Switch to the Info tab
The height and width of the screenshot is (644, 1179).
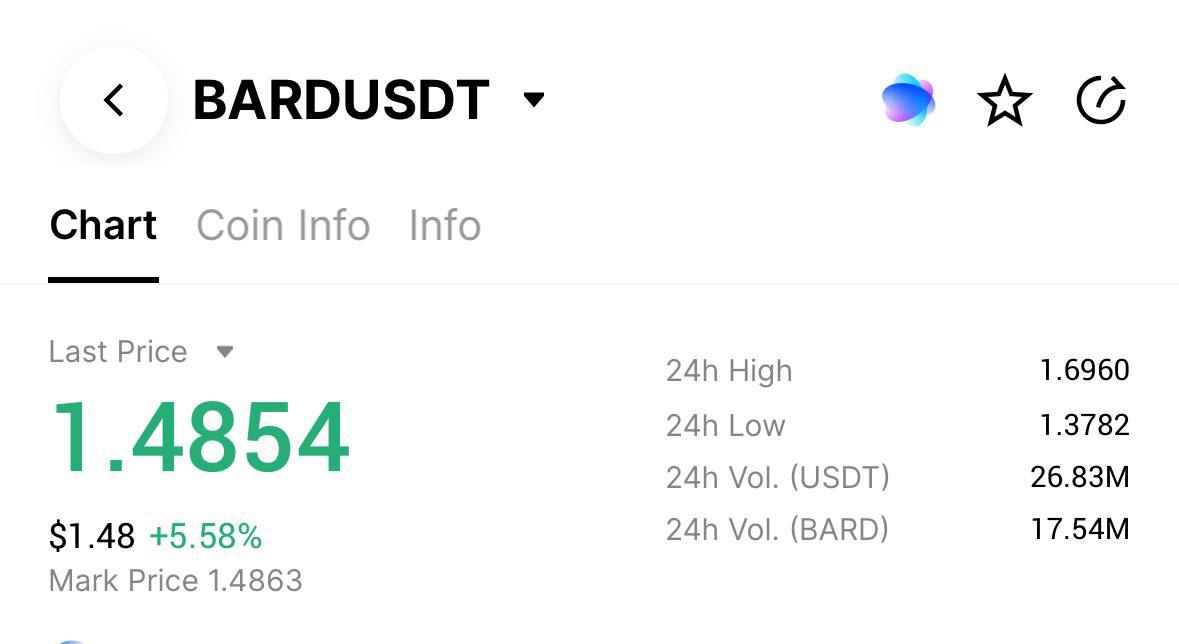(444, 226)
